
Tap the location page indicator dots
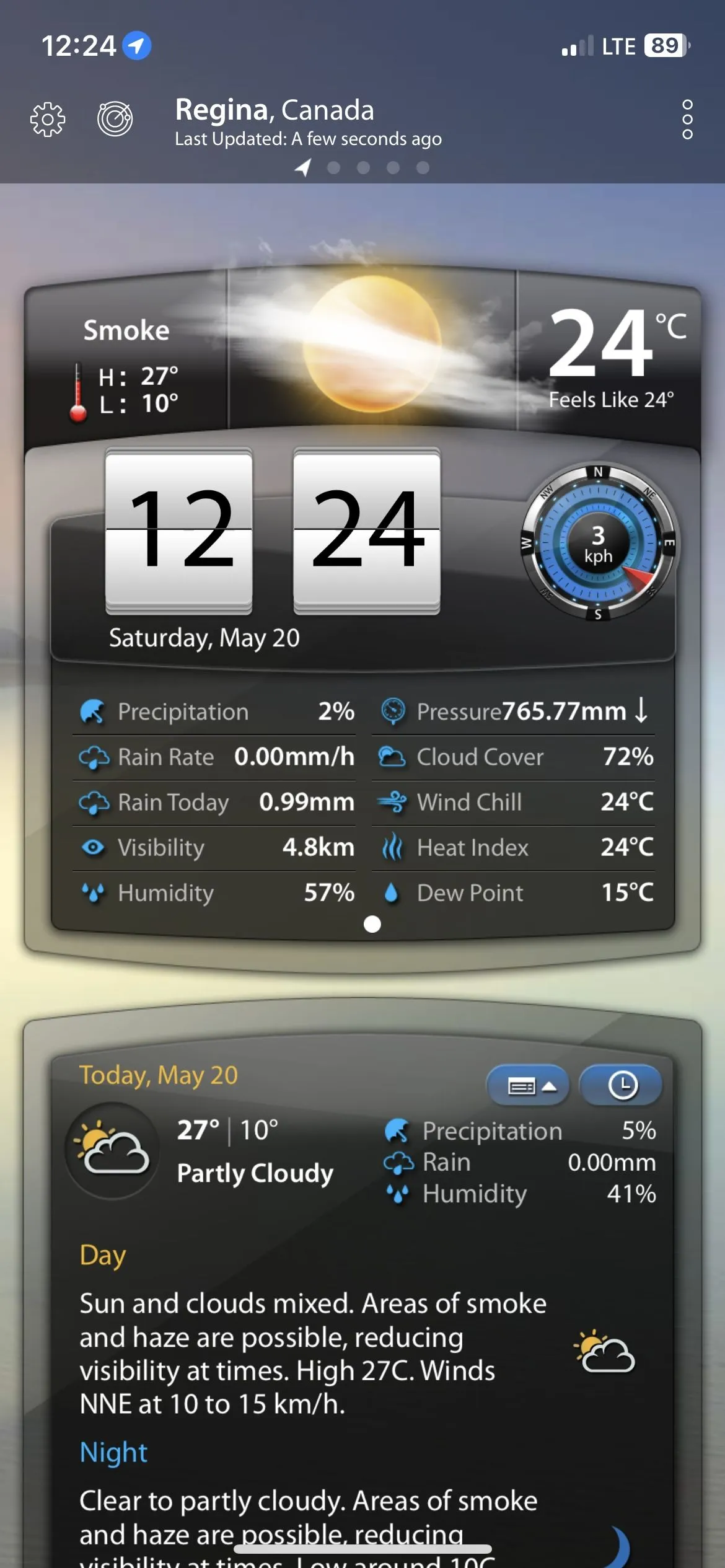(x=362, y=167)
